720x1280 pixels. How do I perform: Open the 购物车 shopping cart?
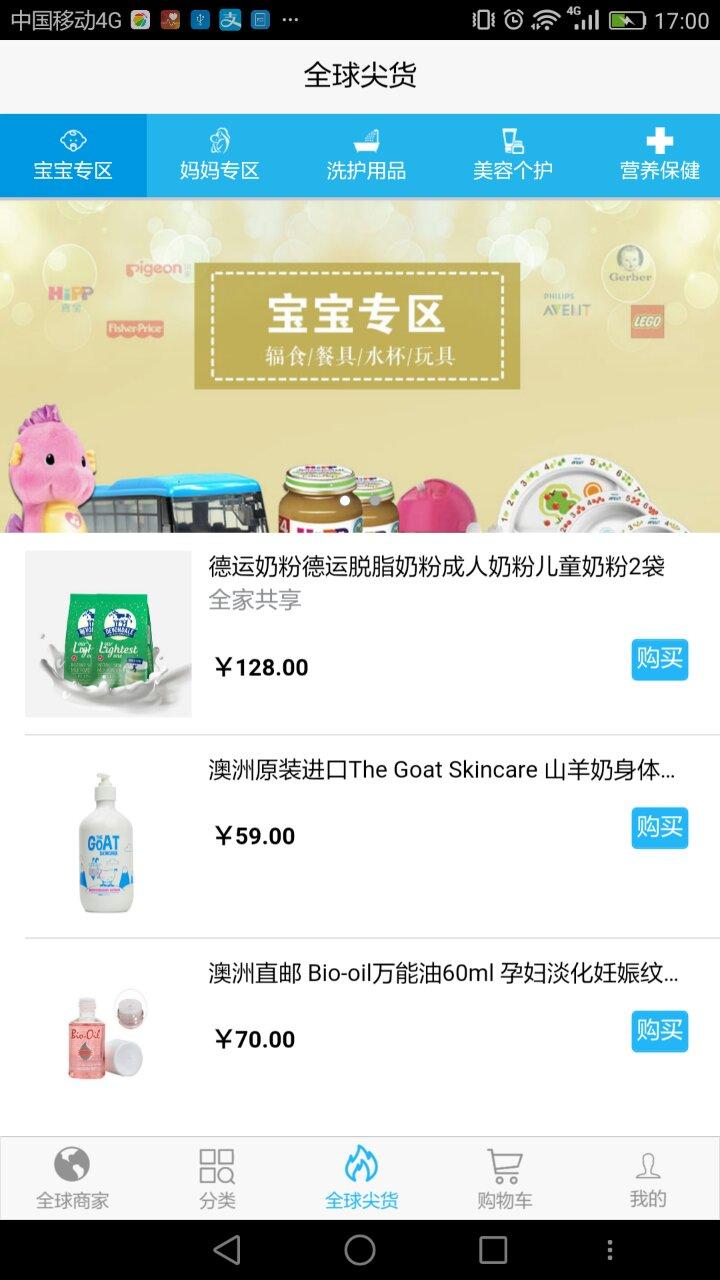pyautogui.click(x=504, y=1178)
